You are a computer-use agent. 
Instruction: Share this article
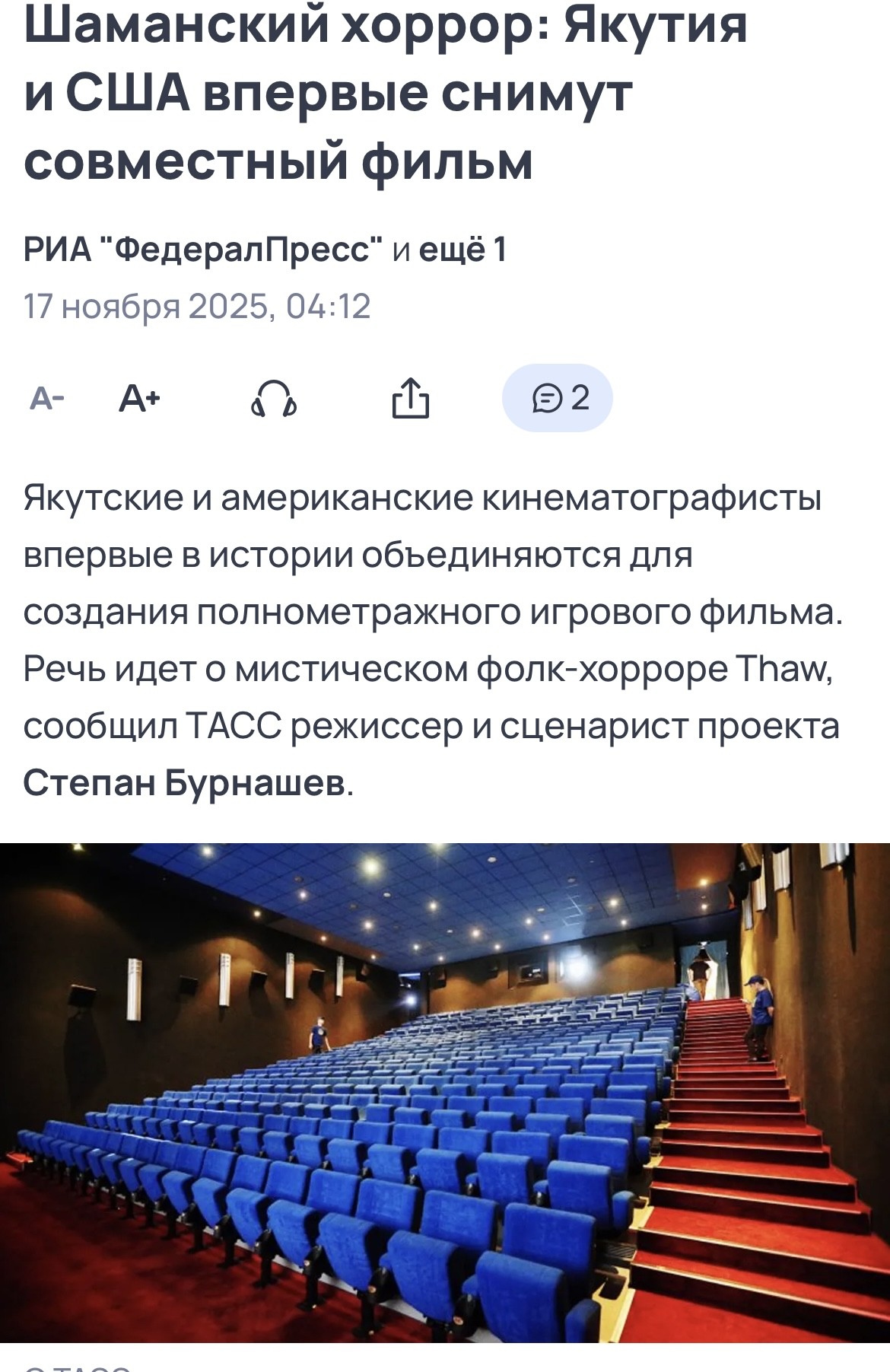click(x=410, y=398)
